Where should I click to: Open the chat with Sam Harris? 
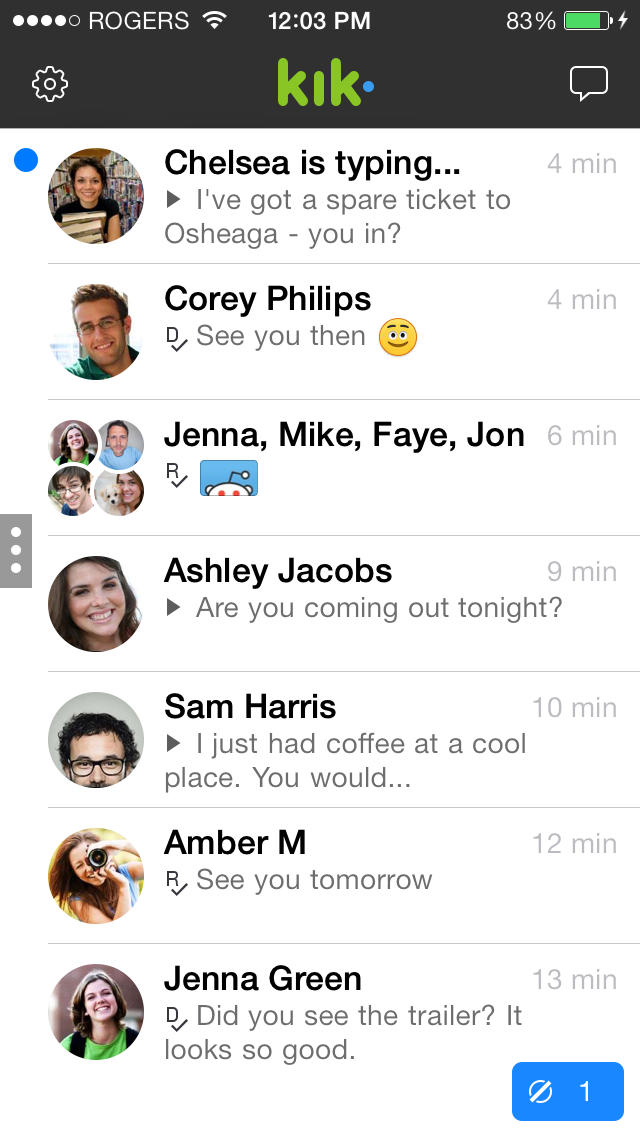[340, 740]
